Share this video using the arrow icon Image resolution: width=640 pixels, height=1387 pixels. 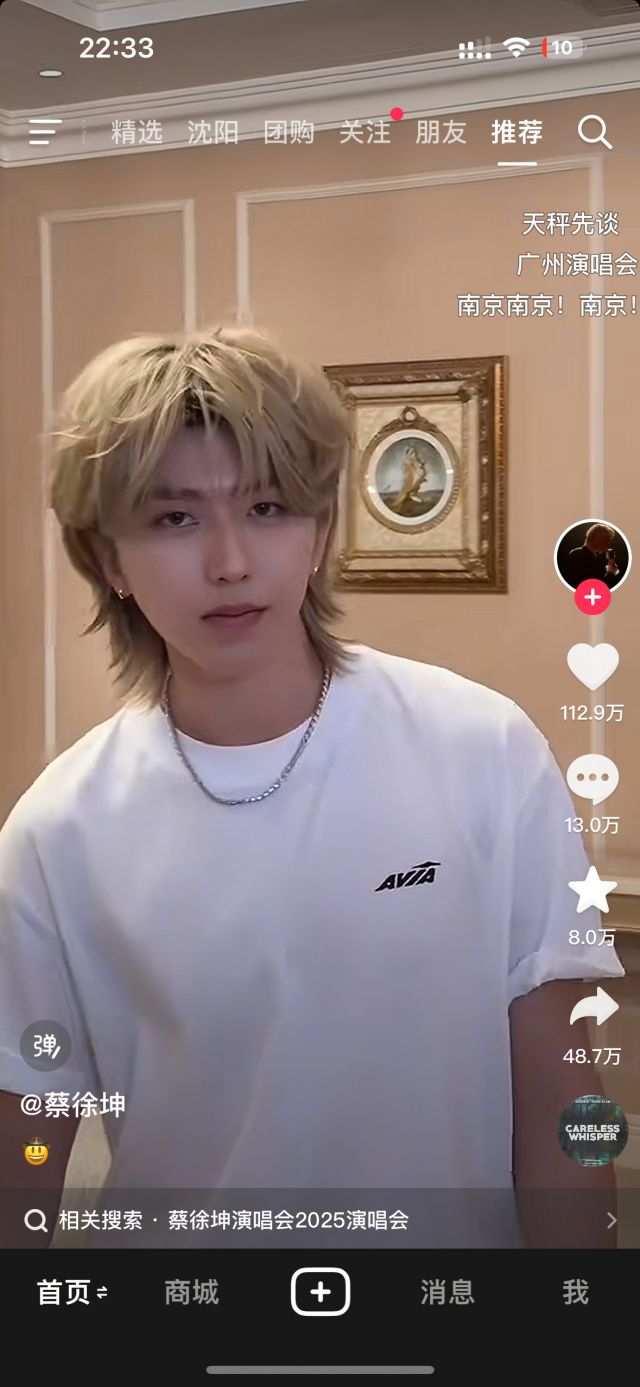tap(593, 1007)
